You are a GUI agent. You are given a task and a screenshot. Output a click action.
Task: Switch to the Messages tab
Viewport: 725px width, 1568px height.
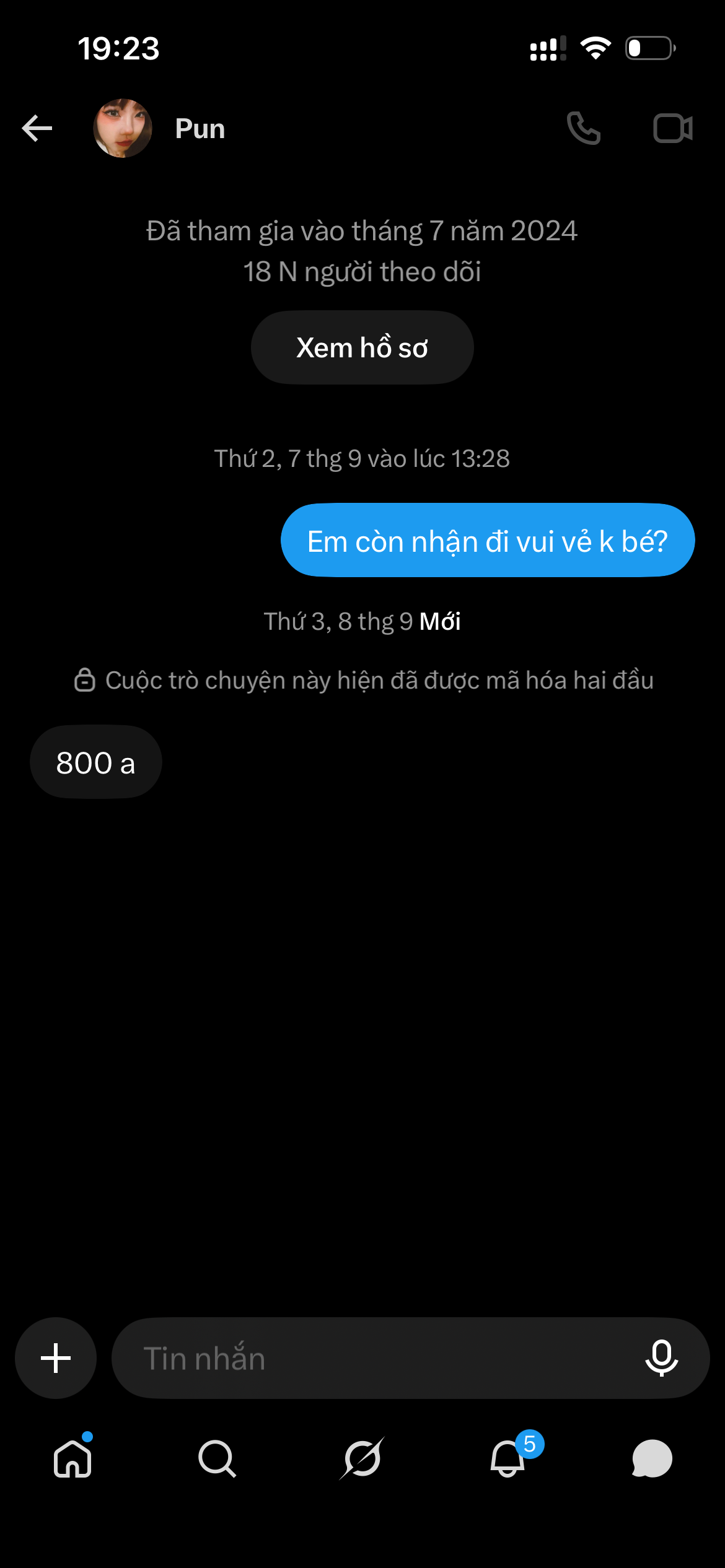point(652,1458)
